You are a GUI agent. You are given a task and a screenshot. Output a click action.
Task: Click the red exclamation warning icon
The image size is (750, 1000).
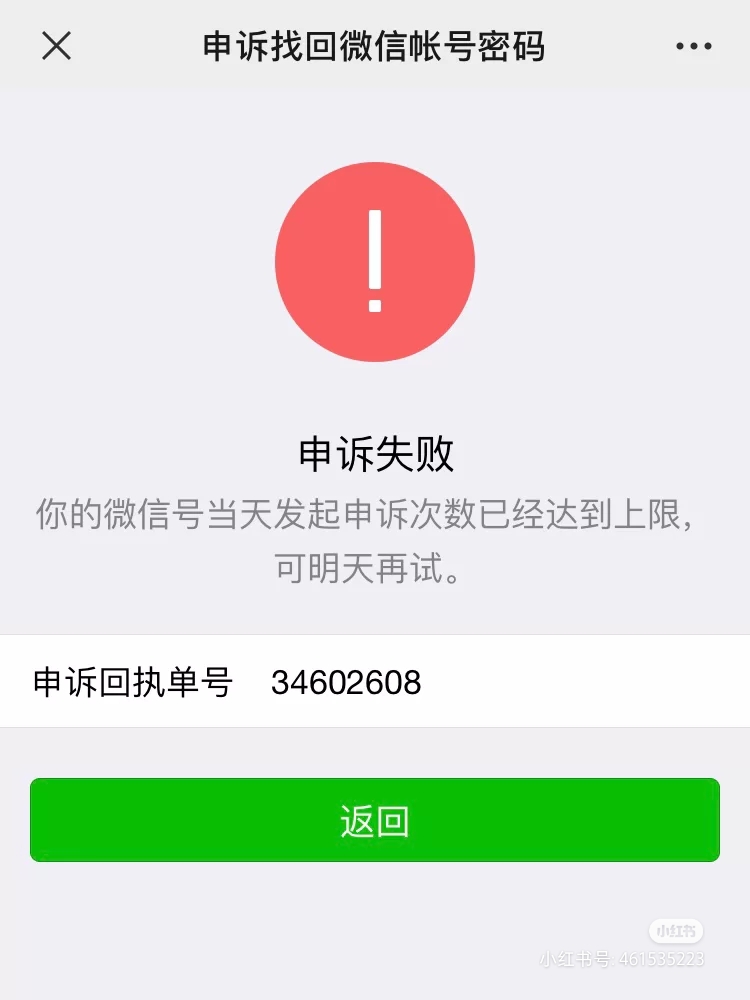375,260
